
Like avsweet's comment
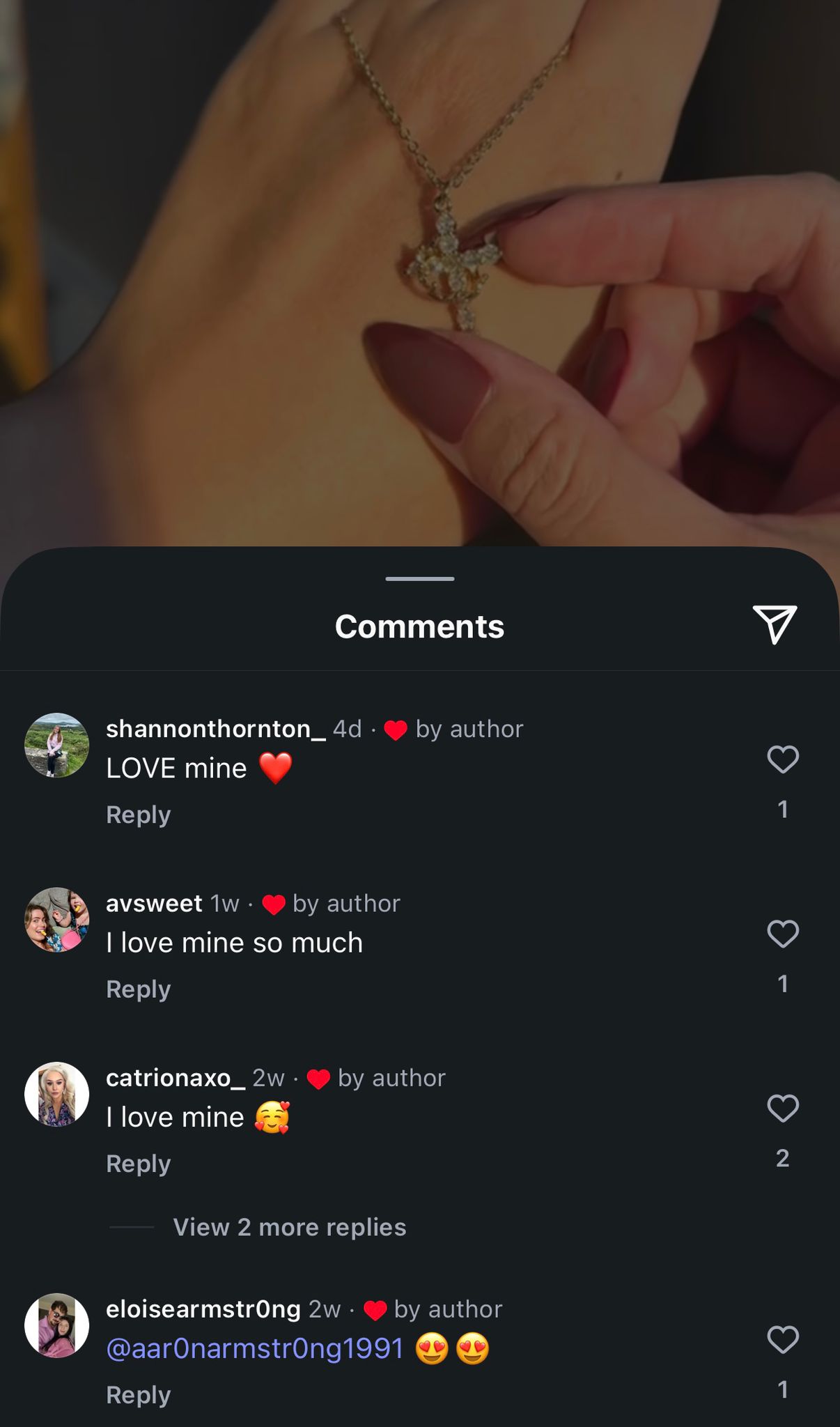pos(782,934)
